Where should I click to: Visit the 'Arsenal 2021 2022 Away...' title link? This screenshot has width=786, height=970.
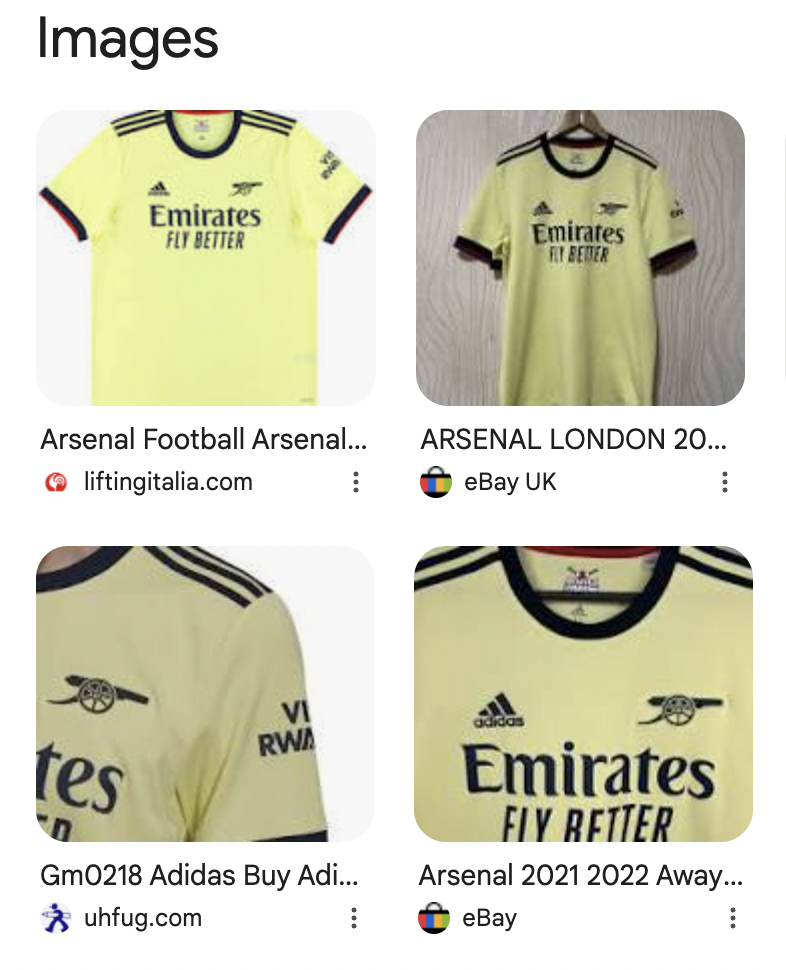[x=581, y=876]
